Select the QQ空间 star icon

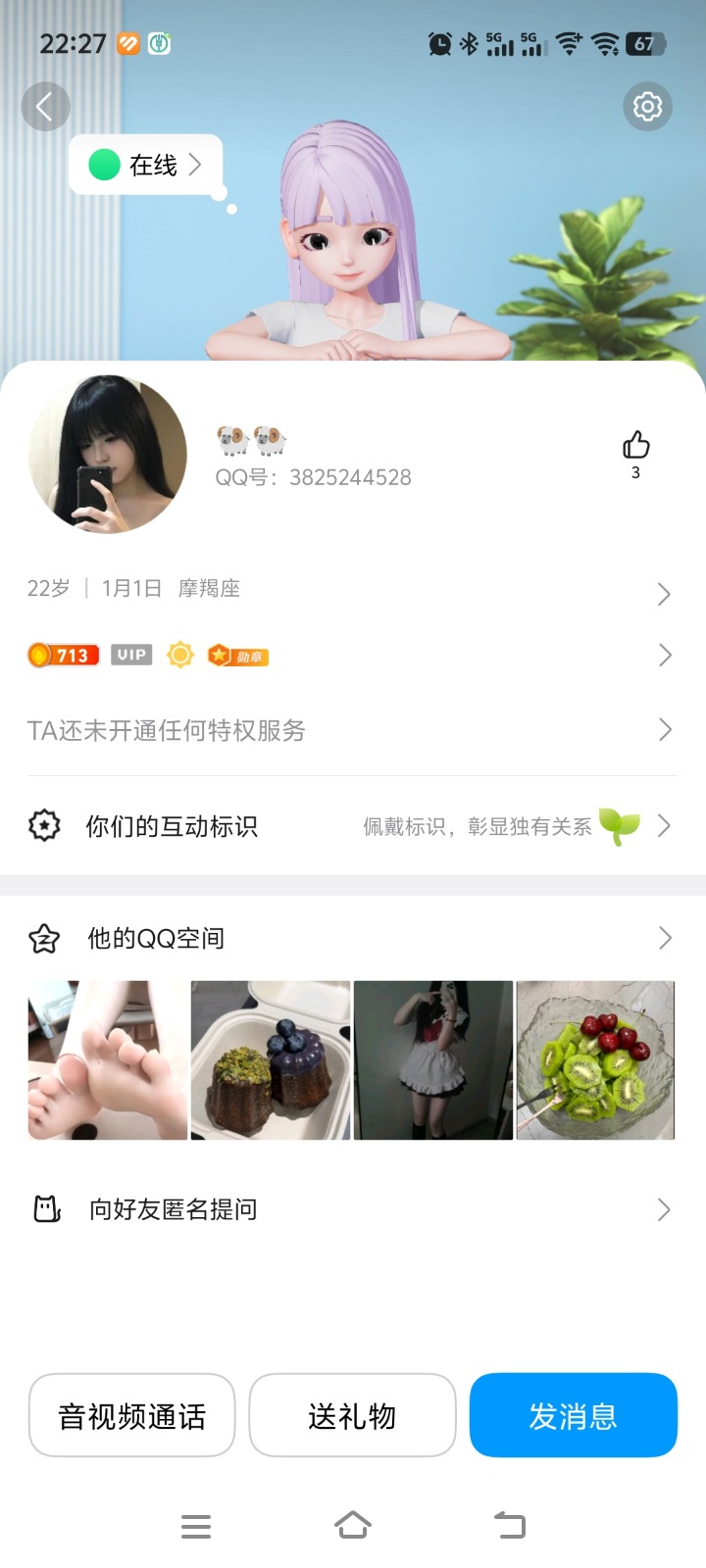43,938
